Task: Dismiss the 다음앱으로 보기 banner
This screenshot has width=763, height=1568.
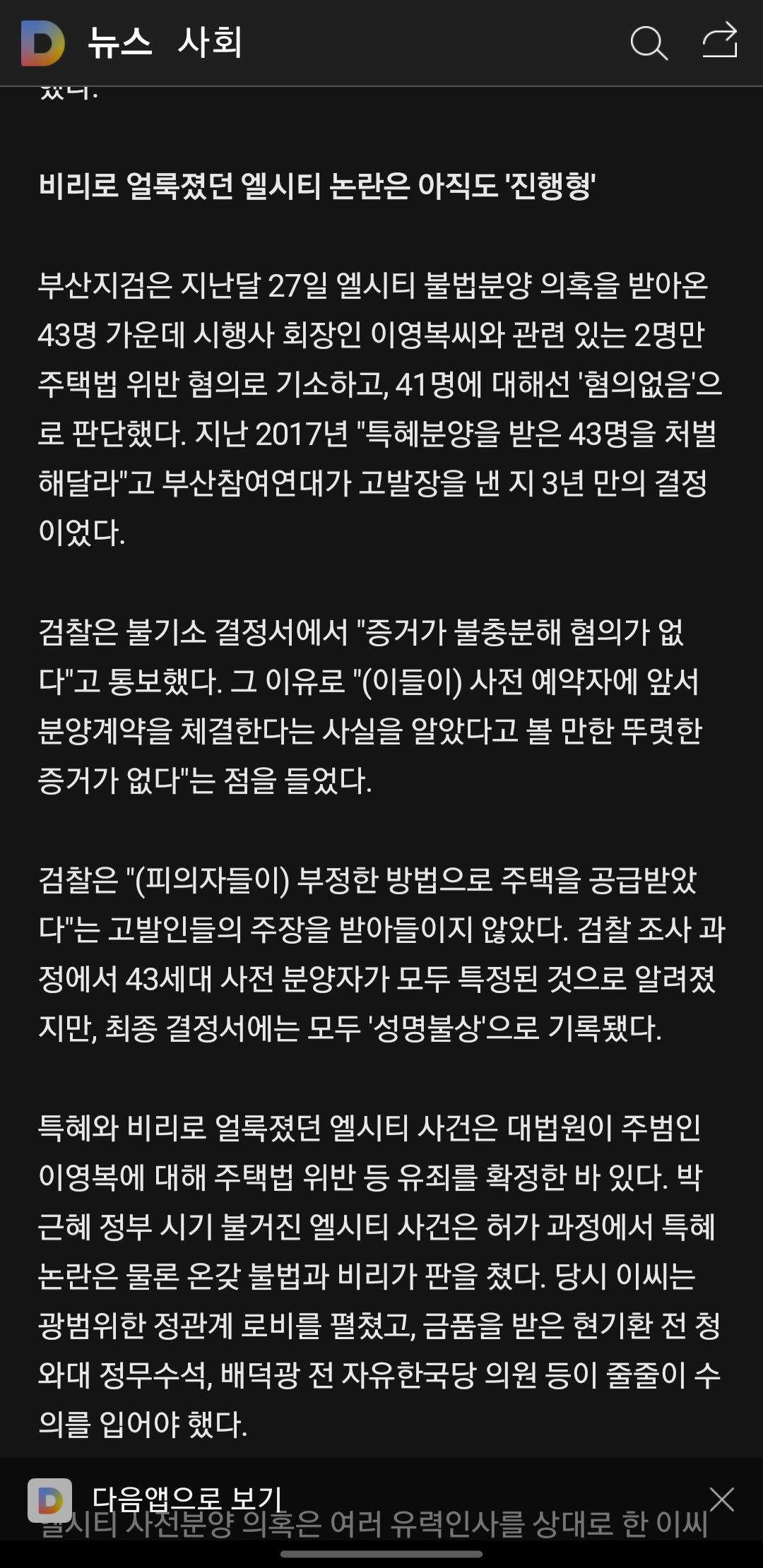Action: click(x=722, y=1498)
